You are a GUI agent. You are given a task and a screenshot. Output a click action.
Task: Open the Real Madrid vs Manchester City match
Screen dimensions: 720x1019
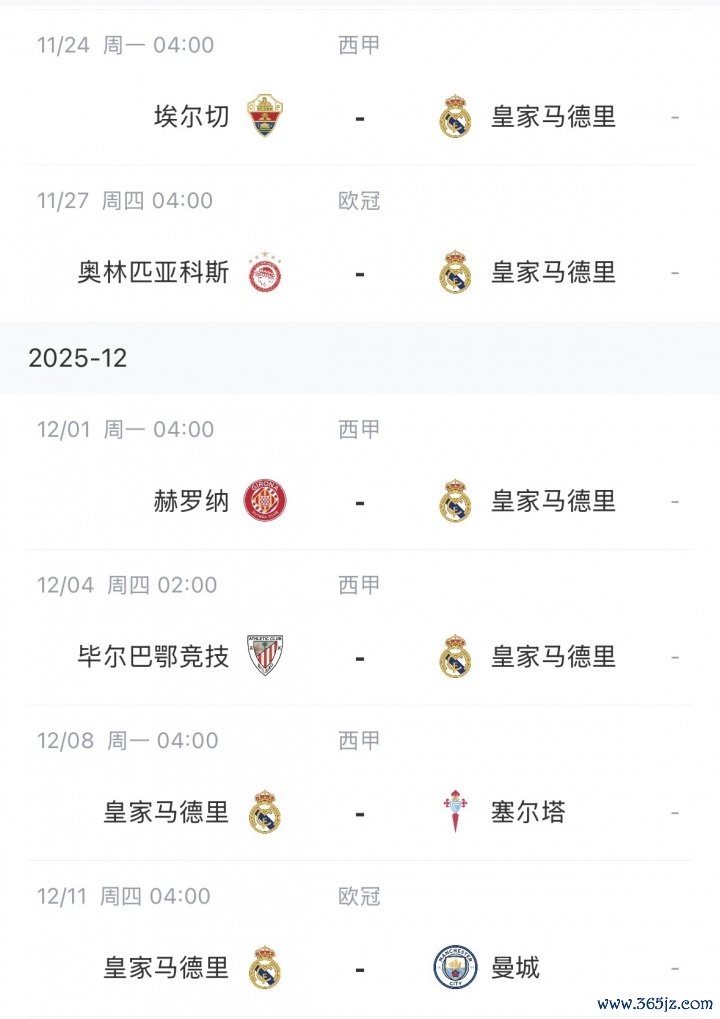point(359,967)
